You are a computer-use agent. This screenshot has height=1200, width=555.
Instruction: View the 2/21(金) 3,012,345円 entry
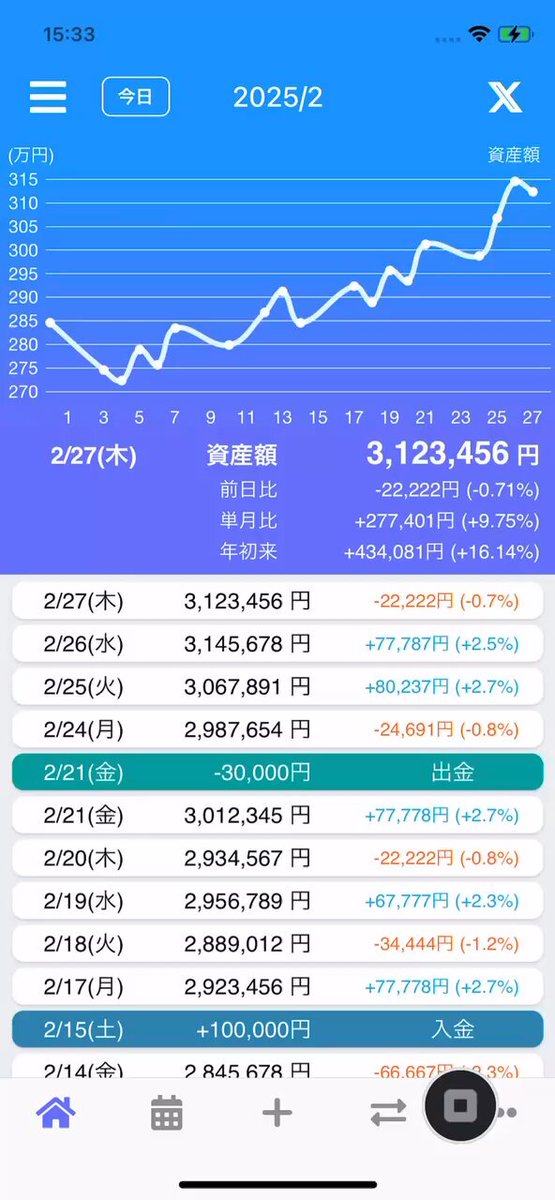tap(277, 816)
